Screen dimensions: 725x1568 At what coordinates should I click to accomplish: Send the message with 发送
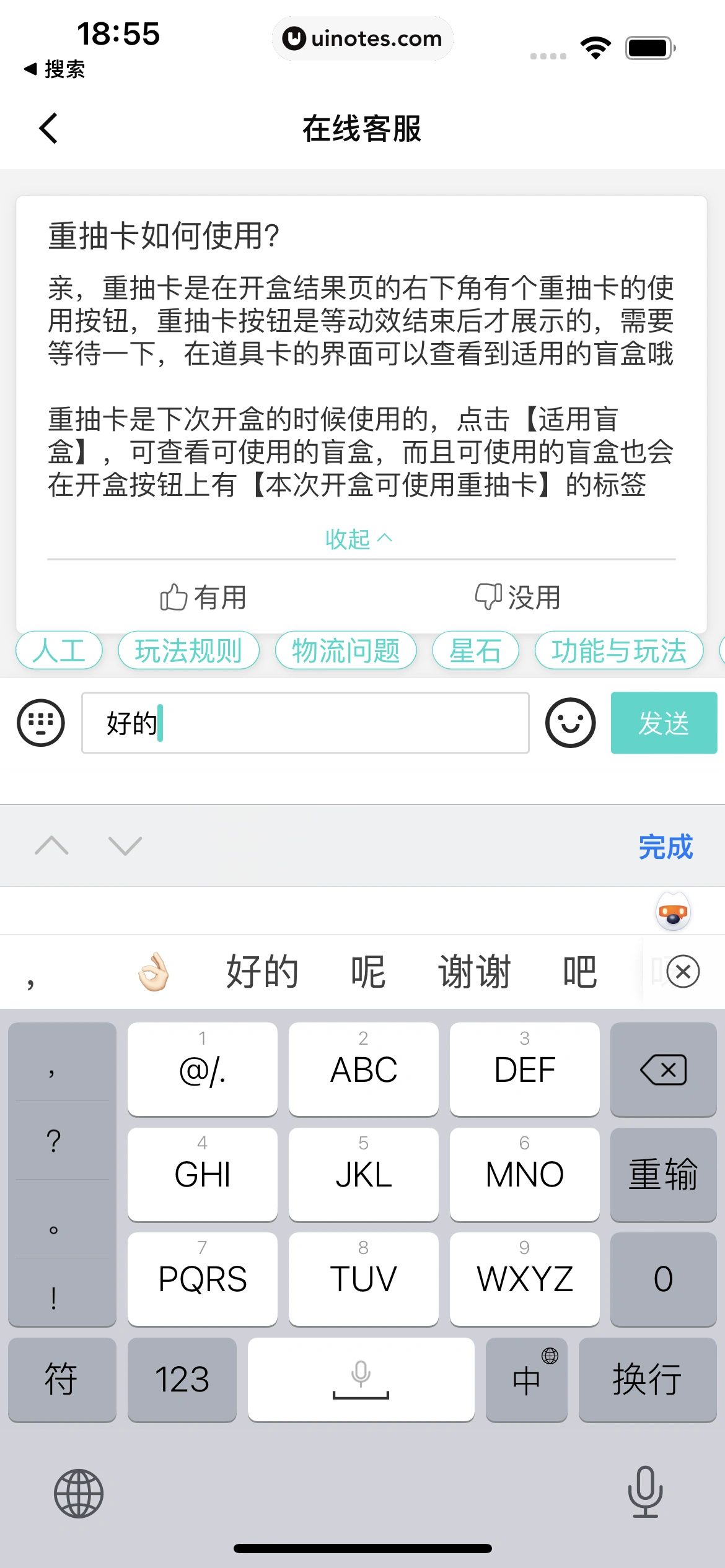[x=664, y=723]
